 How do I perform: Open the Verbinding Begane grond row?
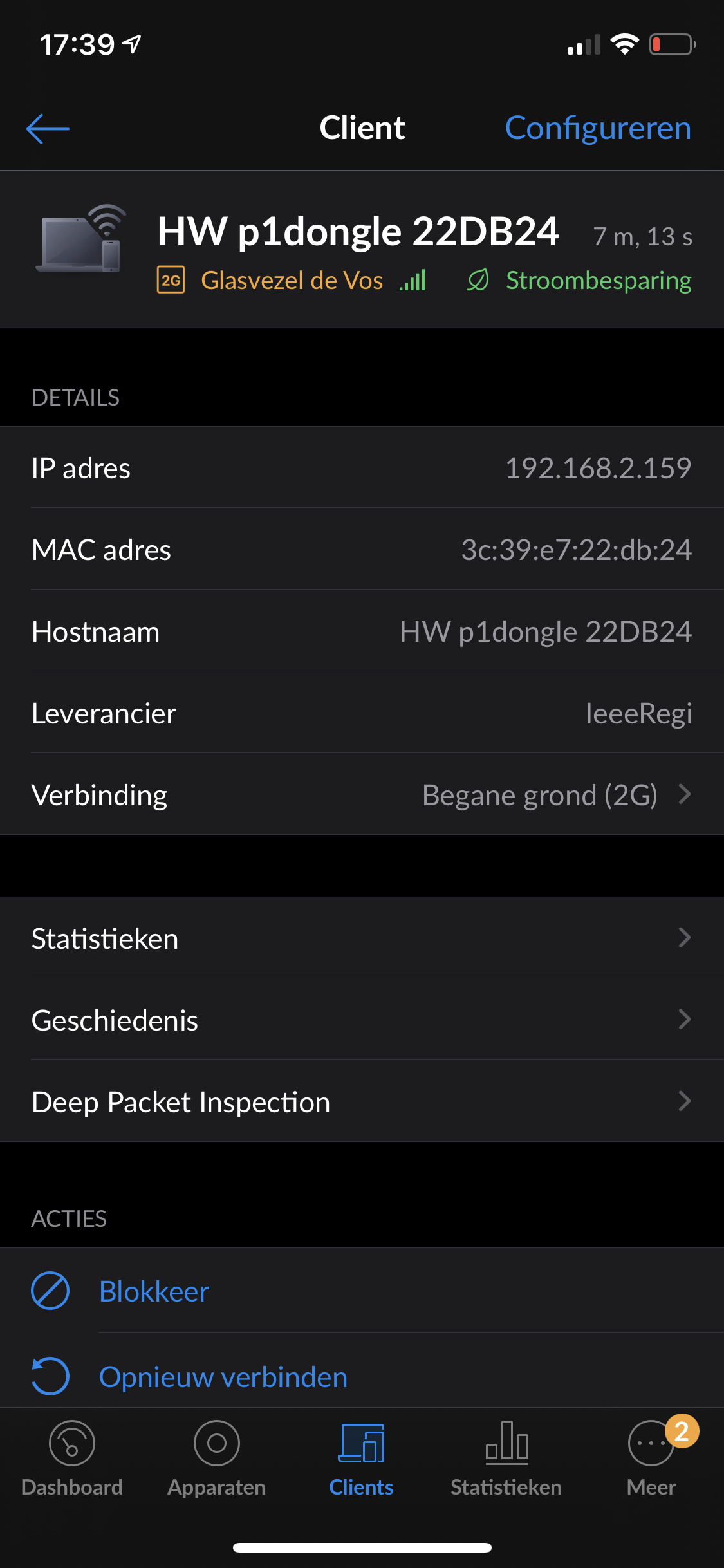pyautogui.click(x=362, y=795)
